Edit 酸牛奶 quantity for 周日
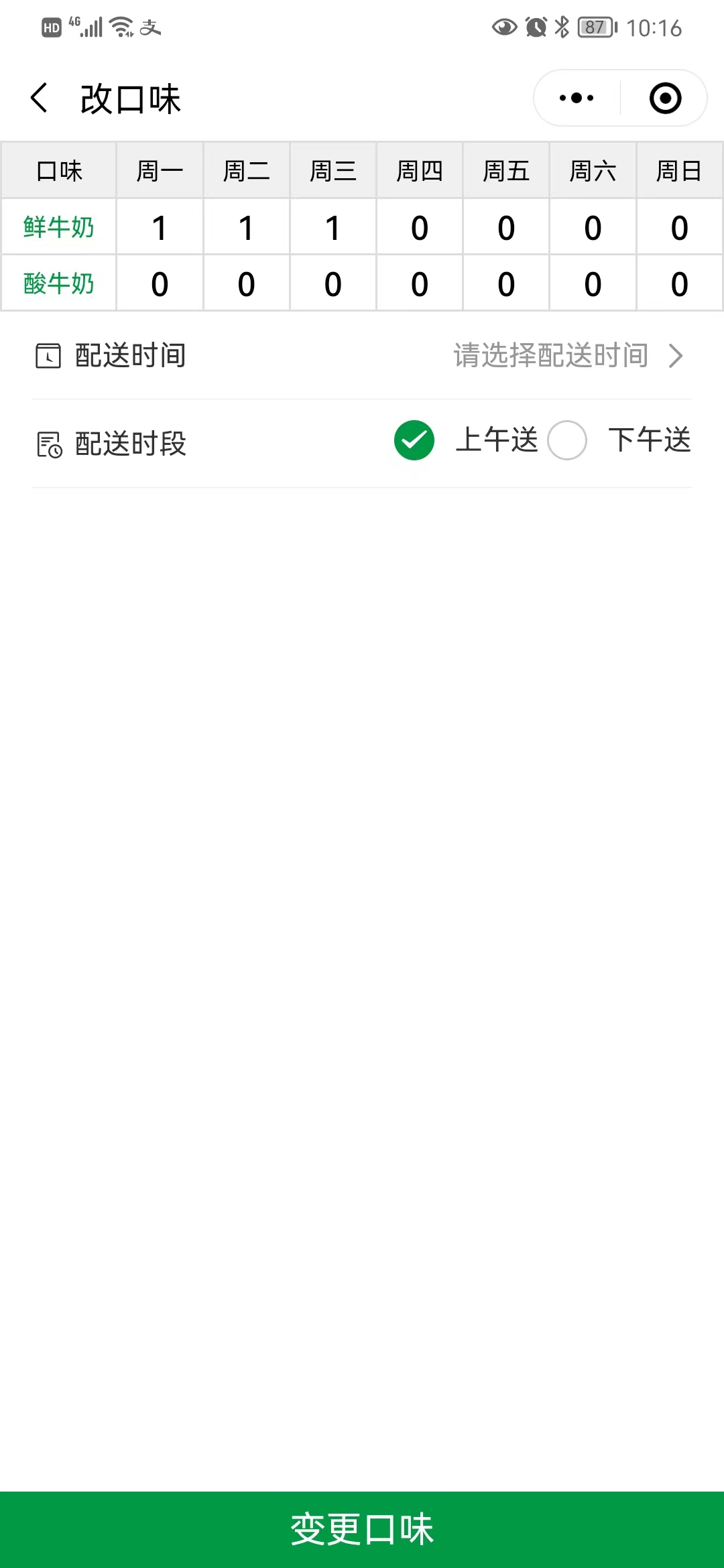This screenshot has width=724, height=1568. [679, 284]
